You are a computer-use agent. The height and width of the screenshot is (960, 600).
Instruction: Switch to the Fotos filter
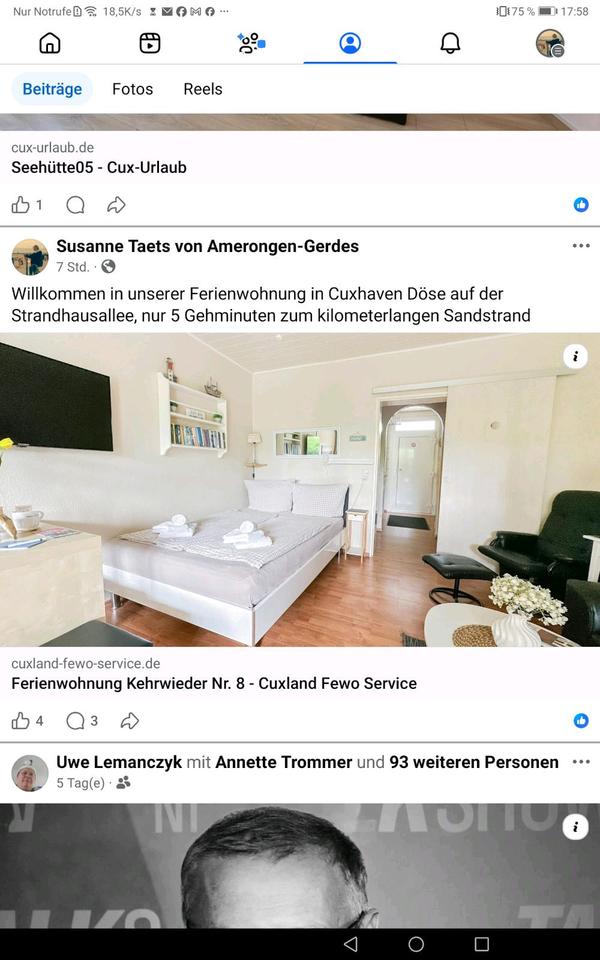click(x=132, y=89)
